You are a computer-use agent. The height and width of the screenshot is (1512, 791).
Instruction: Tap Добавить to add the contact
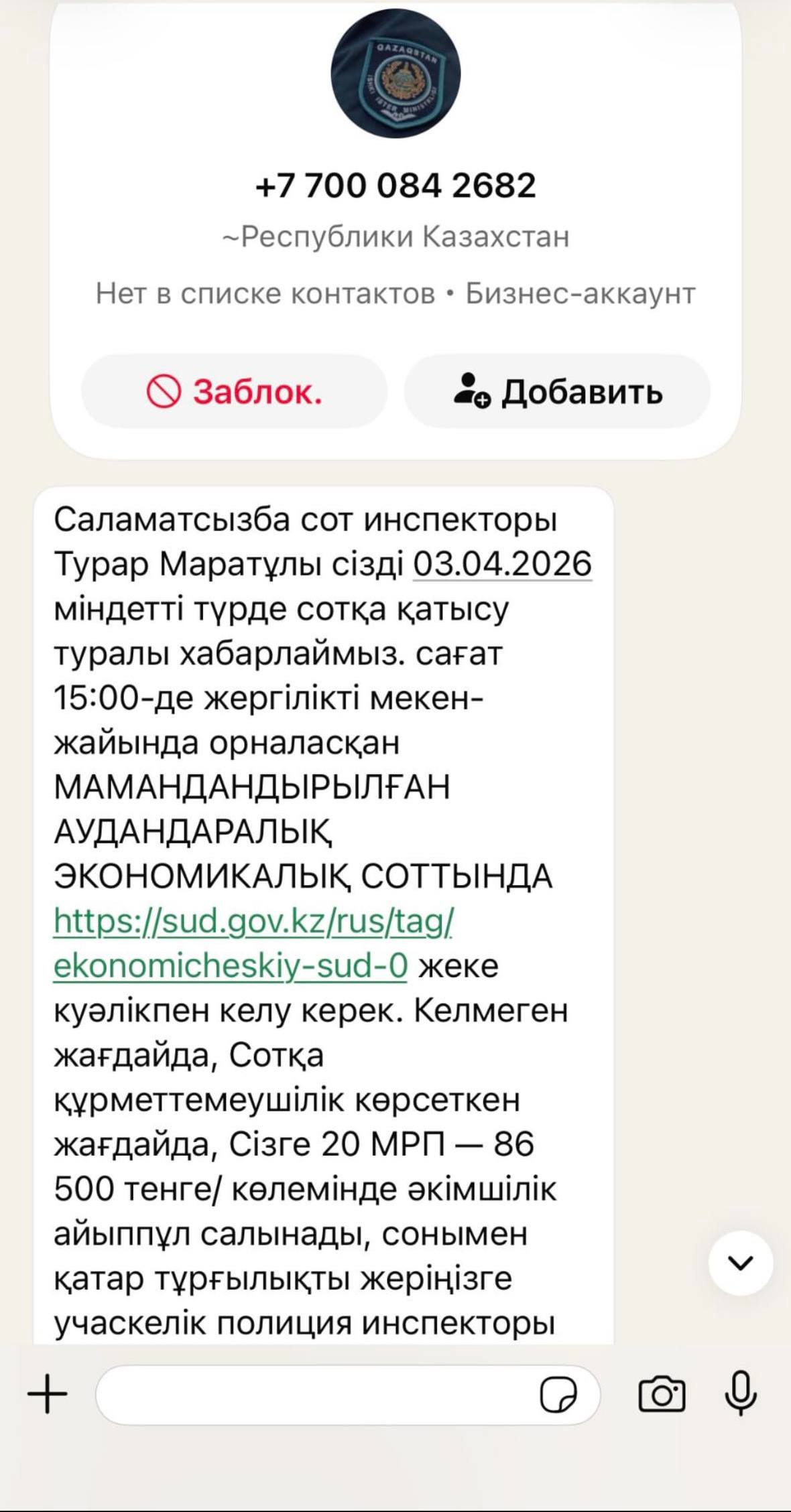pyautogui.click(x=557, y=391)
